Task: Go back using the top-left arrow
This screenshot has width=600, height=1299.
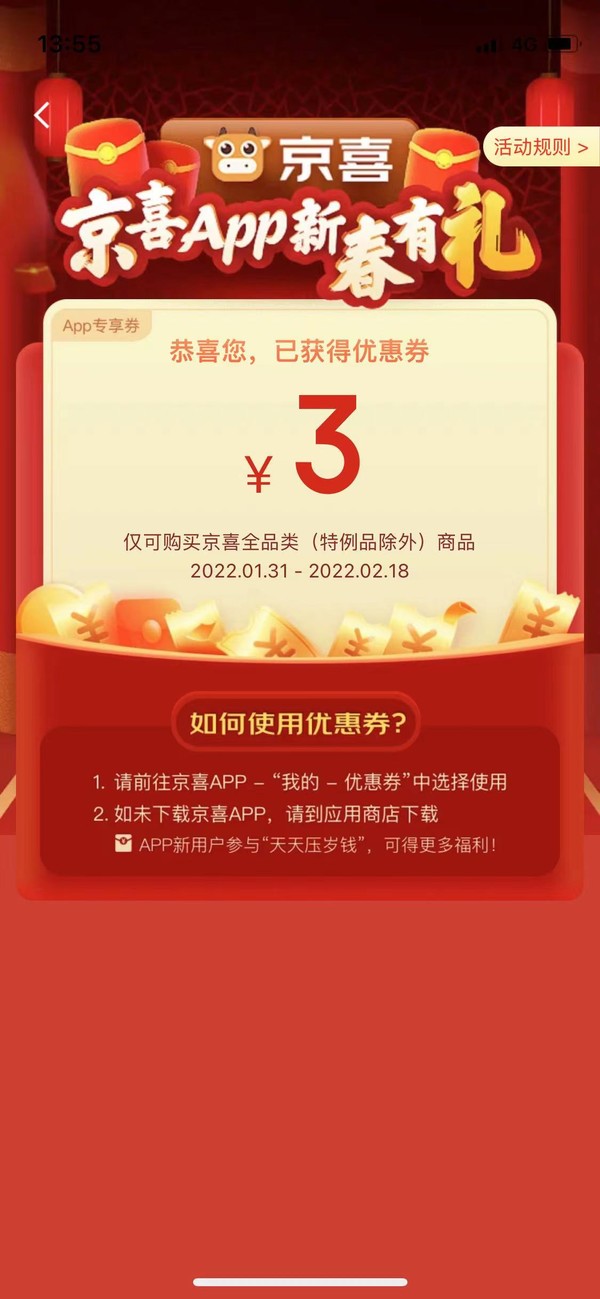Action: [x=41, y=115]
